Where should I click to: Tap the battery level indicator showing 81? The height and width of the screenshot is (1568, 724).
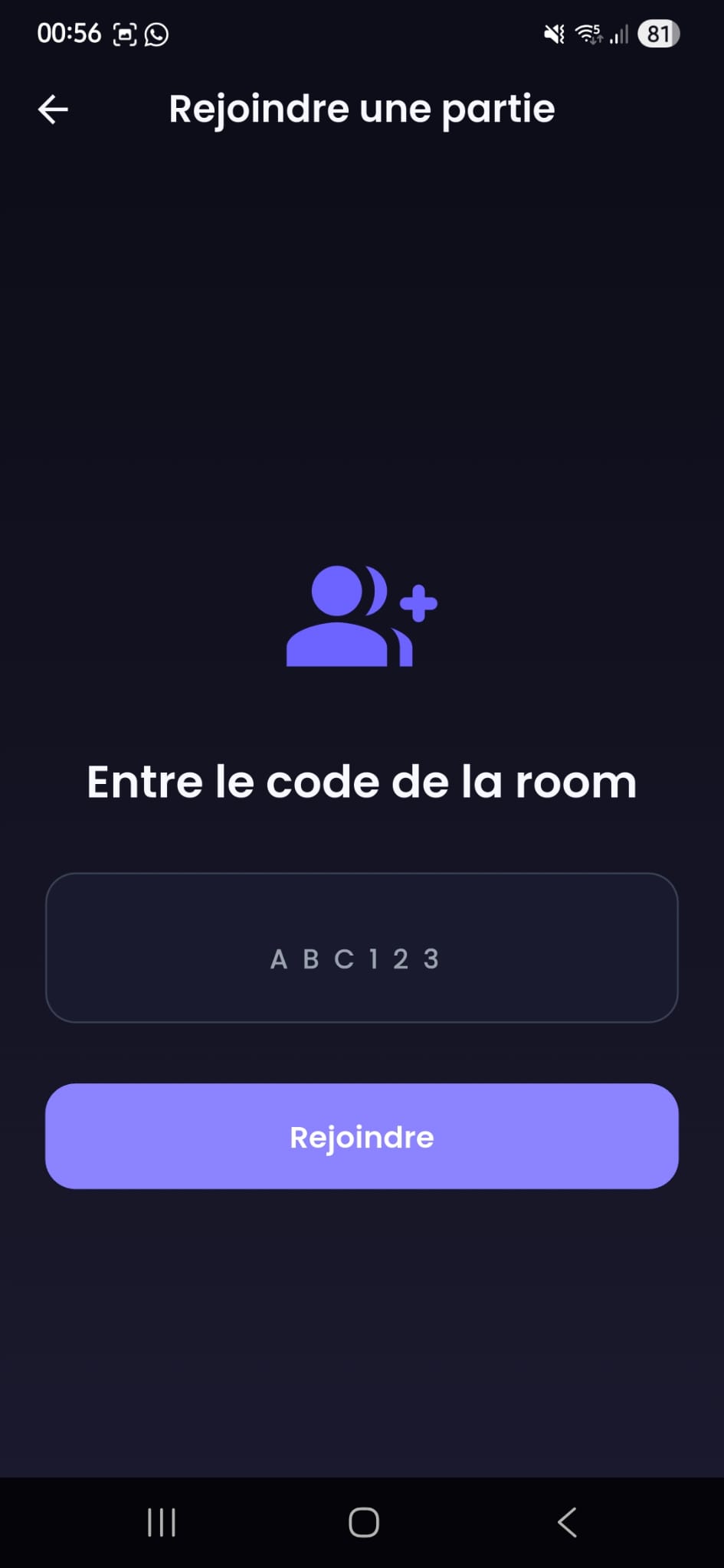point(658,33)
